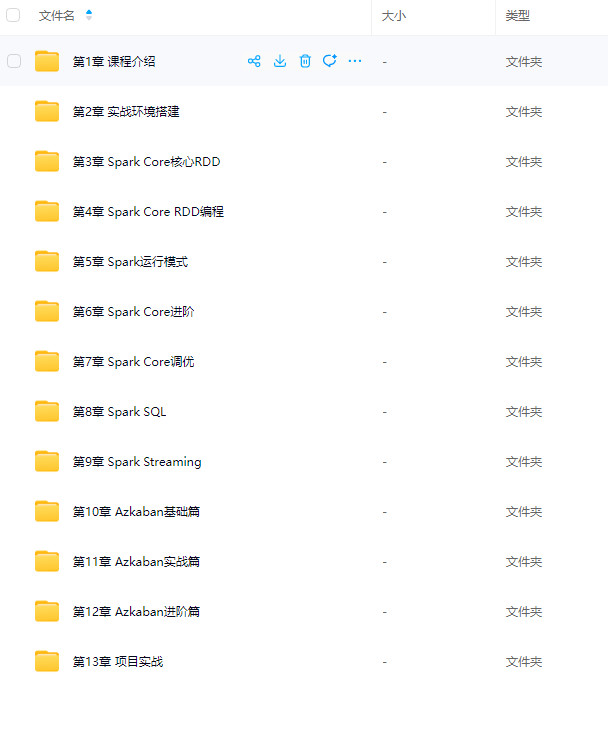Open folder 第5章 Spark运行模式

click(130, 262)
